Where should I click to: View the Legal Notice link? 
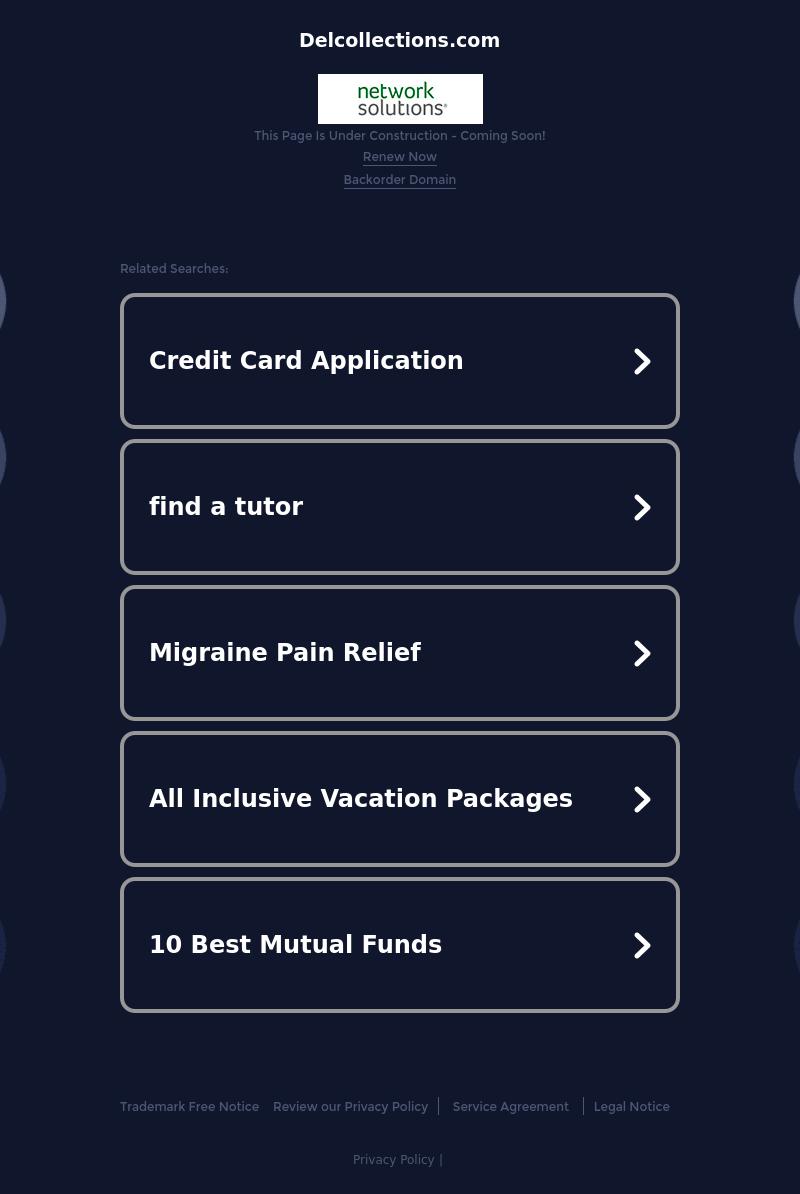[631, 1107]
